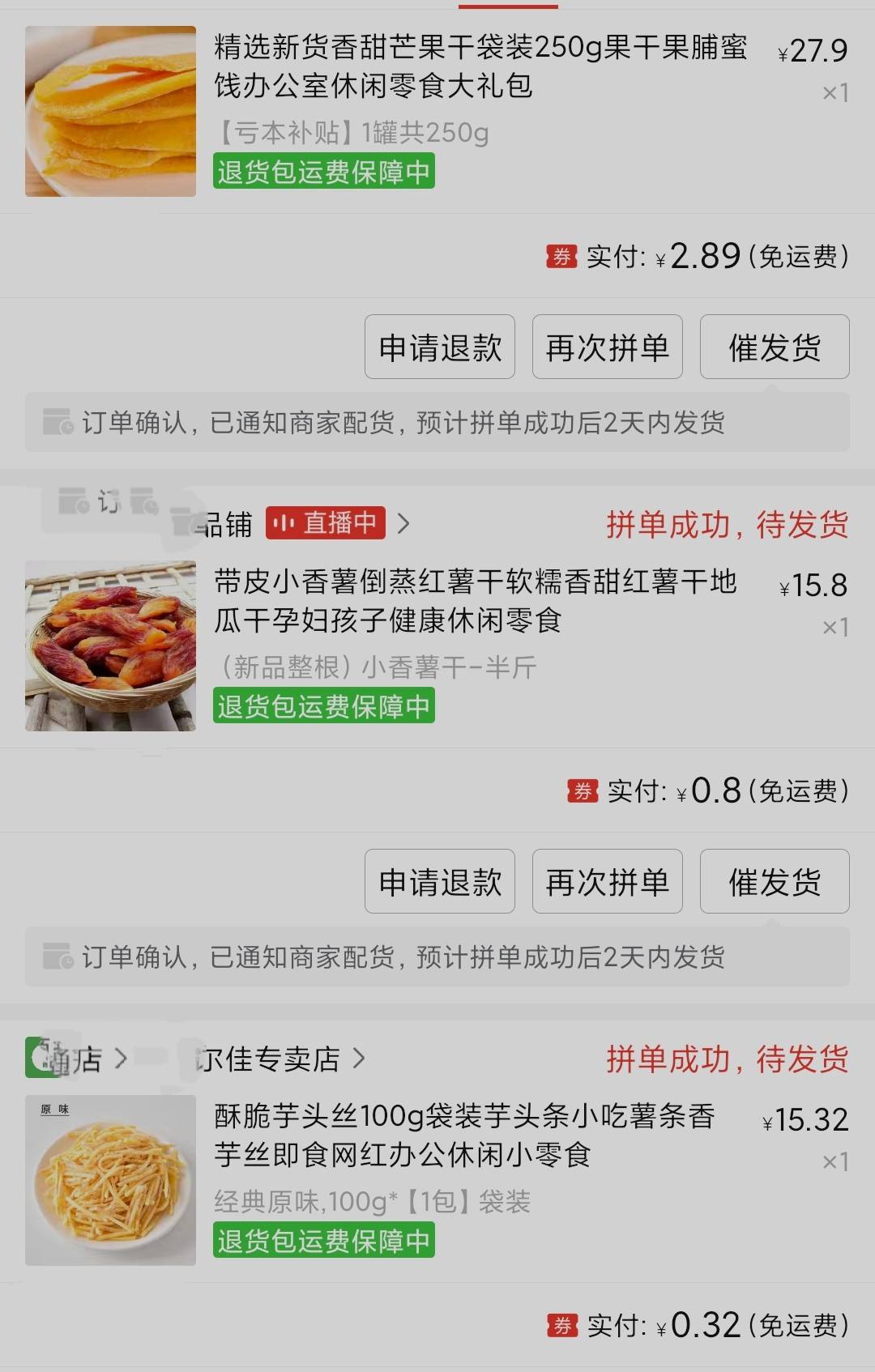This screenshot has height=1372, width=875.
Task: Expand store page via chevron after 直播中 badge
Action: (405, 524)
